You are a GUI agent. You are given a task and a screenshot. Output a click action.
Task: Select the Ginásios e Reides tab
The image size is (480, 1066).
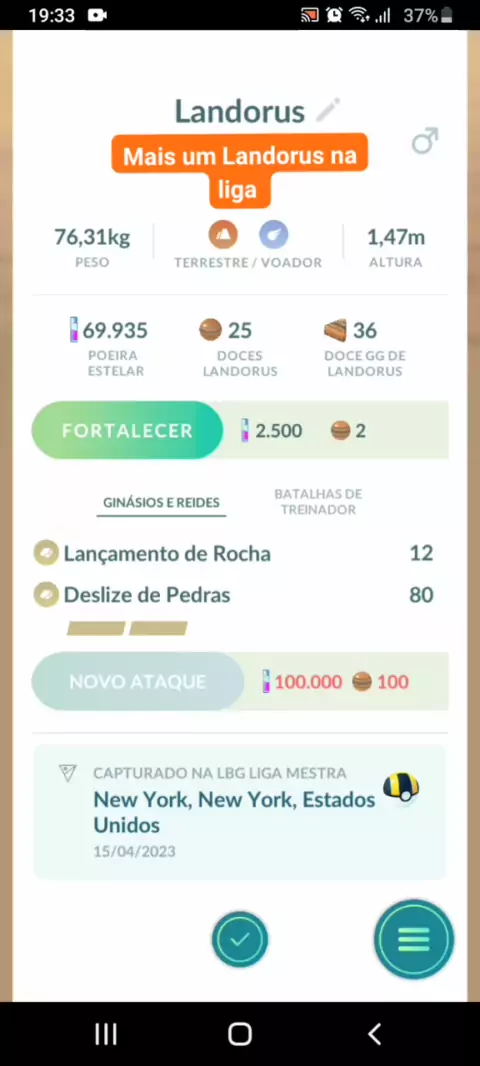click(161, 503)
